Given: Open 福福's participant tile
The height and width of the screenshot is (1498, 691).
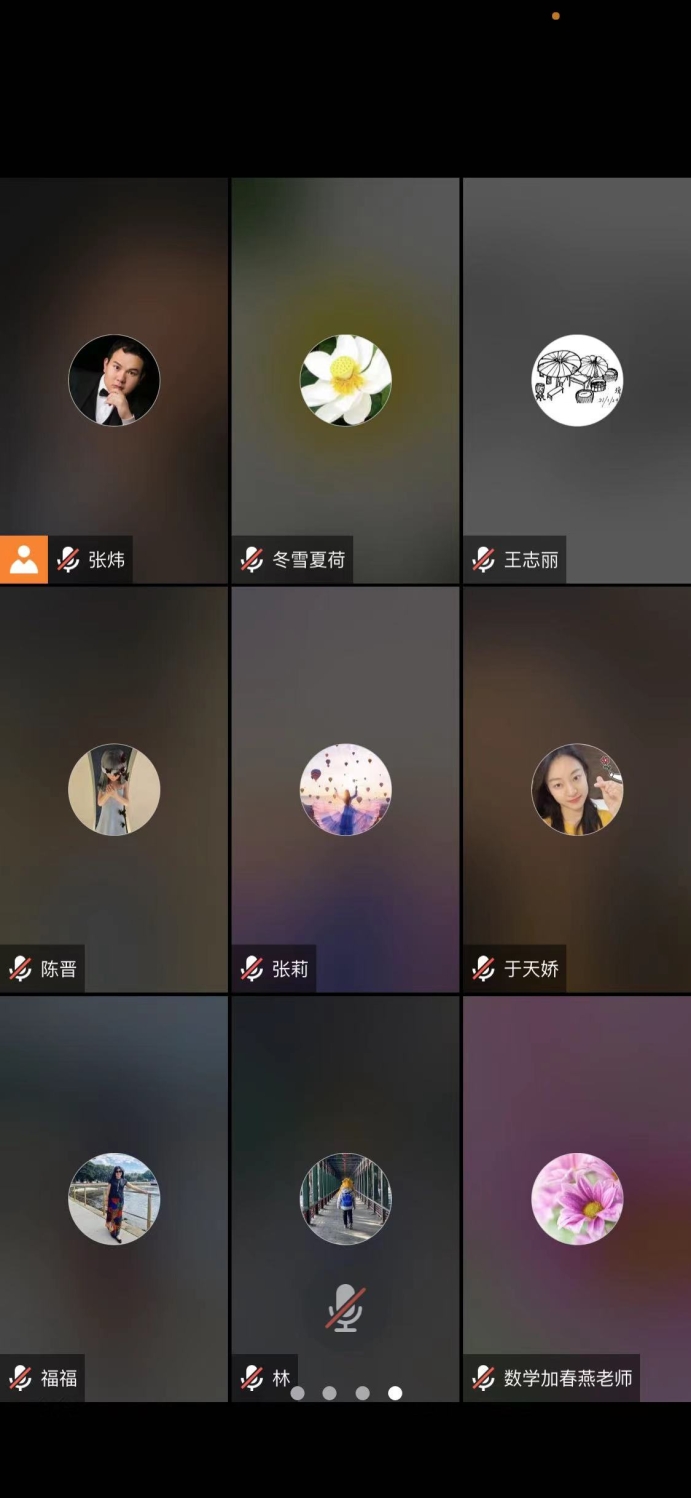Looking at the screenshot, I should [114, 1198].
